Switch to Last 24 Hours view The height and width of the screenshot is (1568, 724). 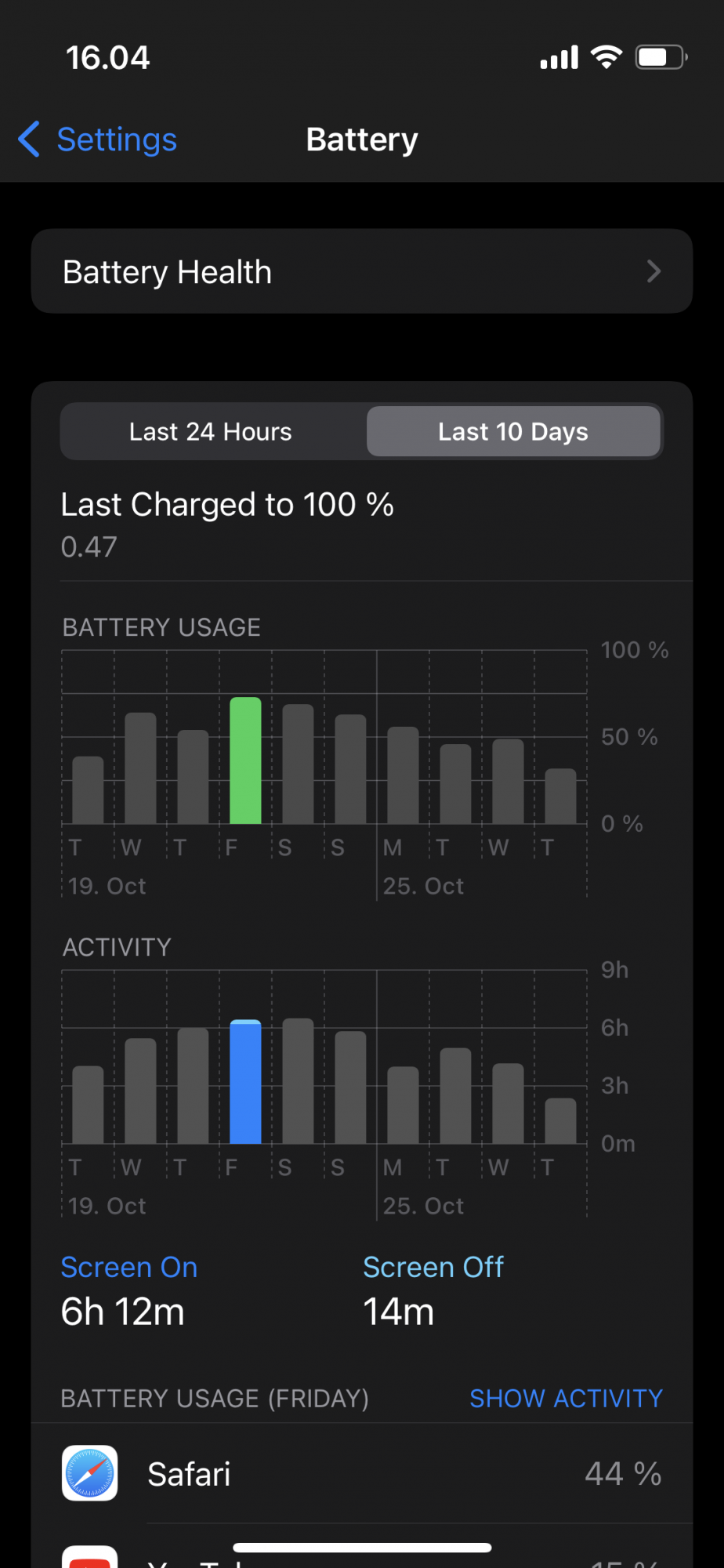click(211, 431)
